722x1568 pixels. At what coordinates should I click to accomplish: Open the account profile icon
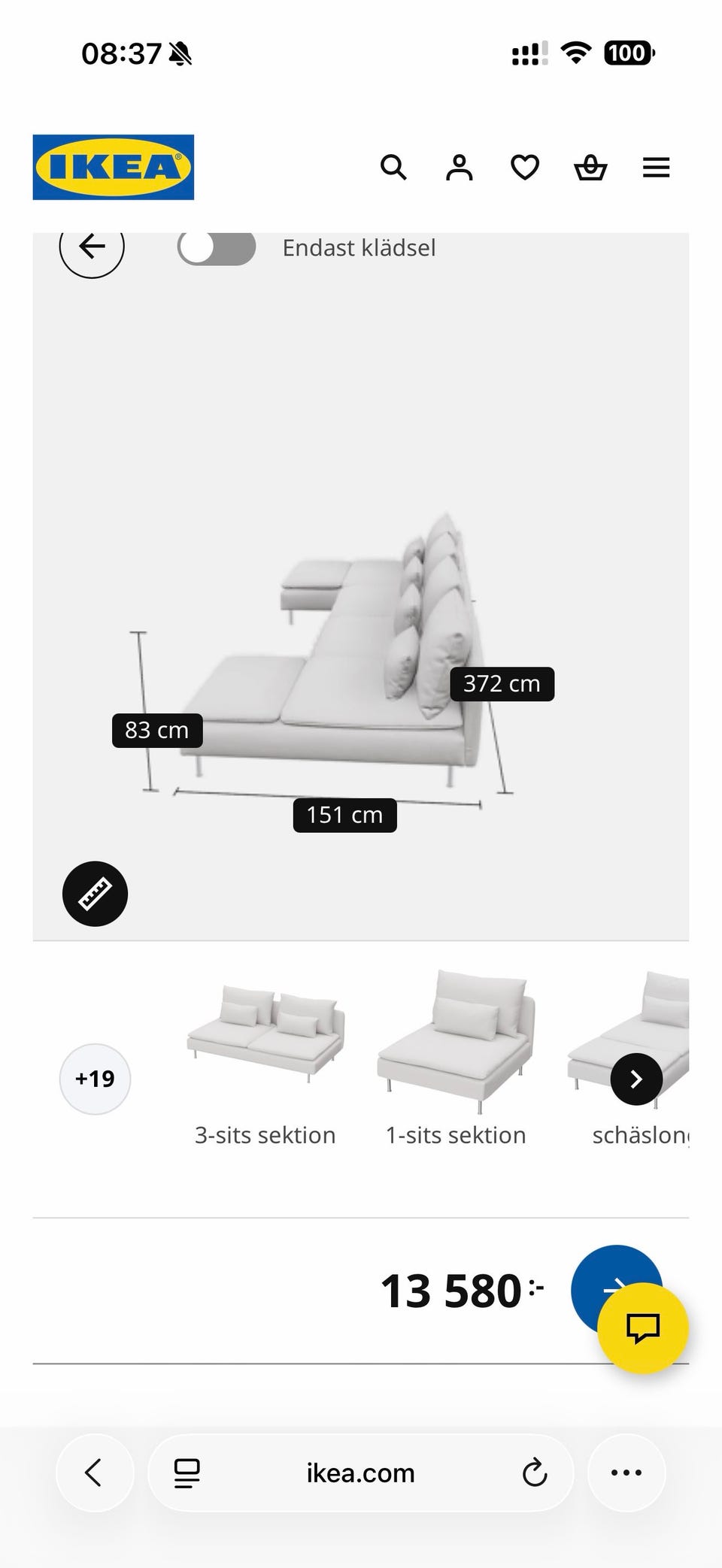coord(459,167)
